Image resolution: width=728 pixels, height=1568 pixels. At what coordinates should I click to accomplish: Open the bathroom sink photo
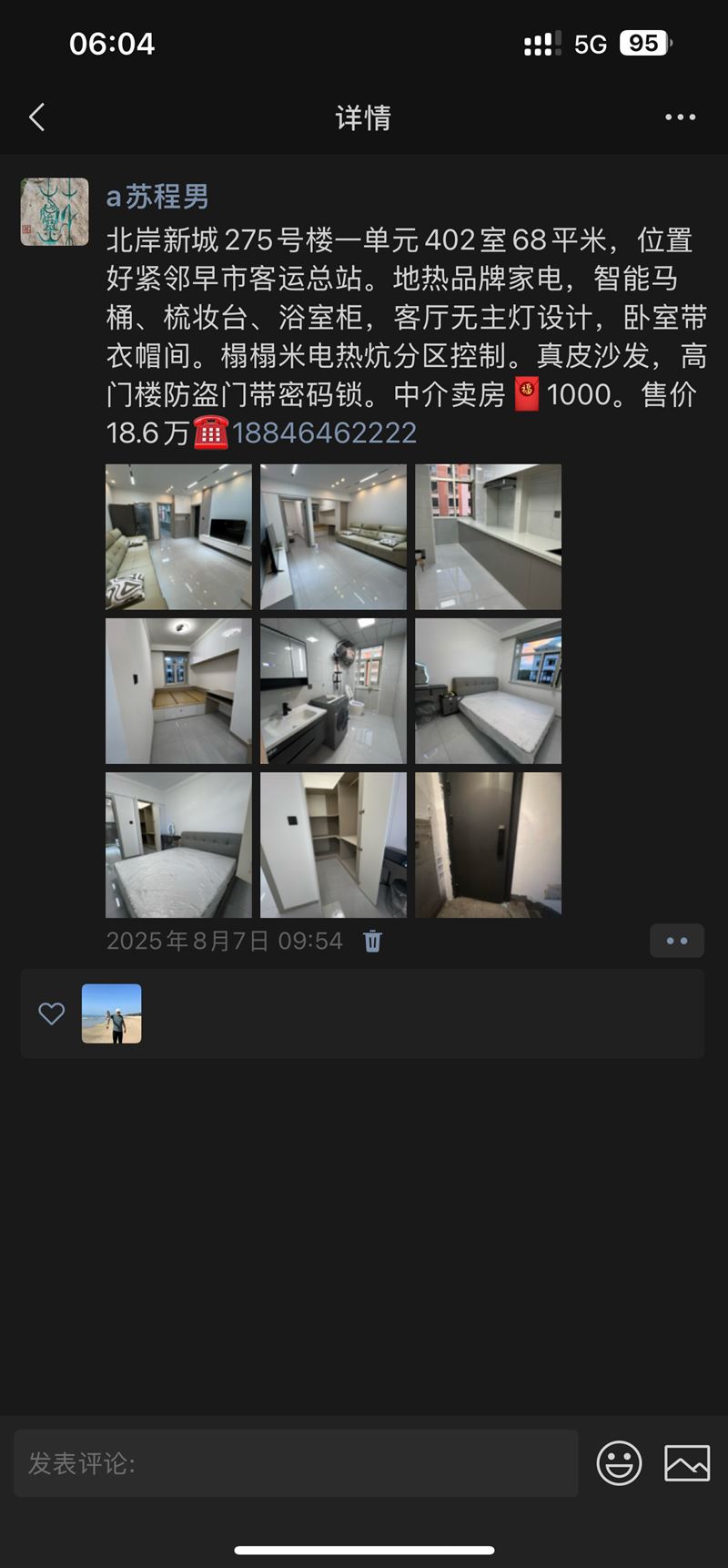[x=333, y=691]
